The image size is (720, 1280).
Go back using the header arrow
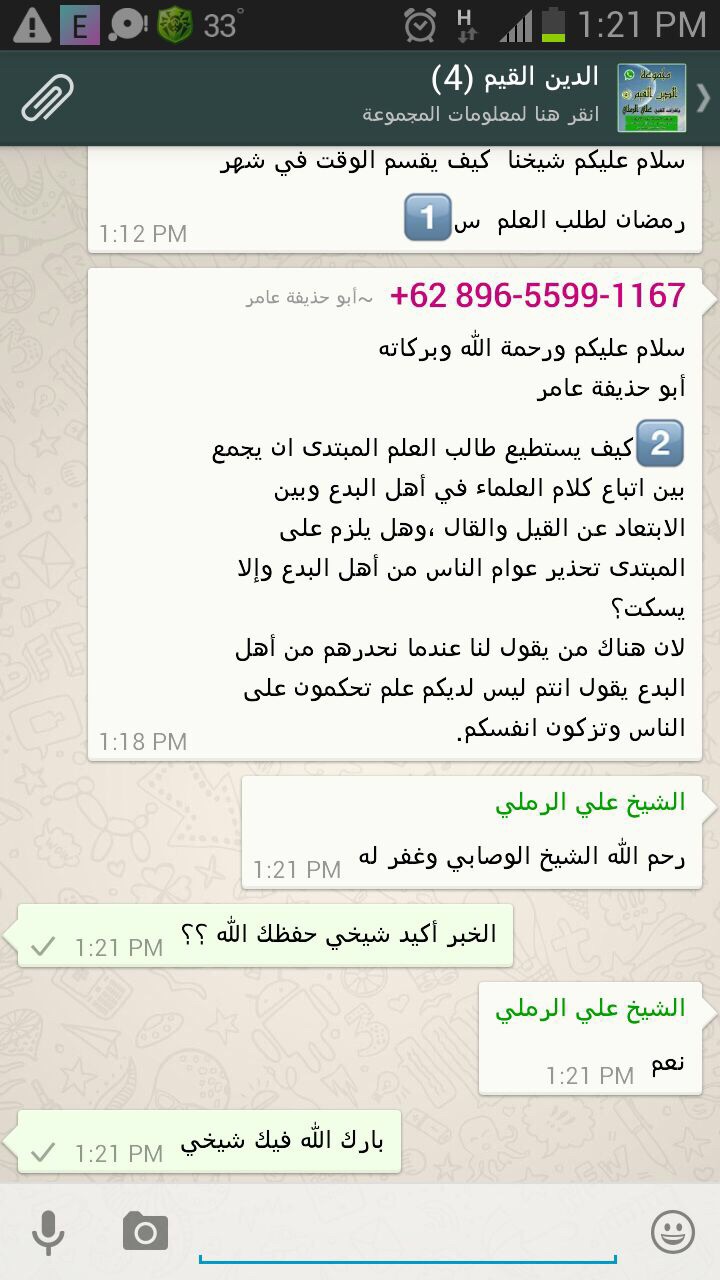pos(703,97)
